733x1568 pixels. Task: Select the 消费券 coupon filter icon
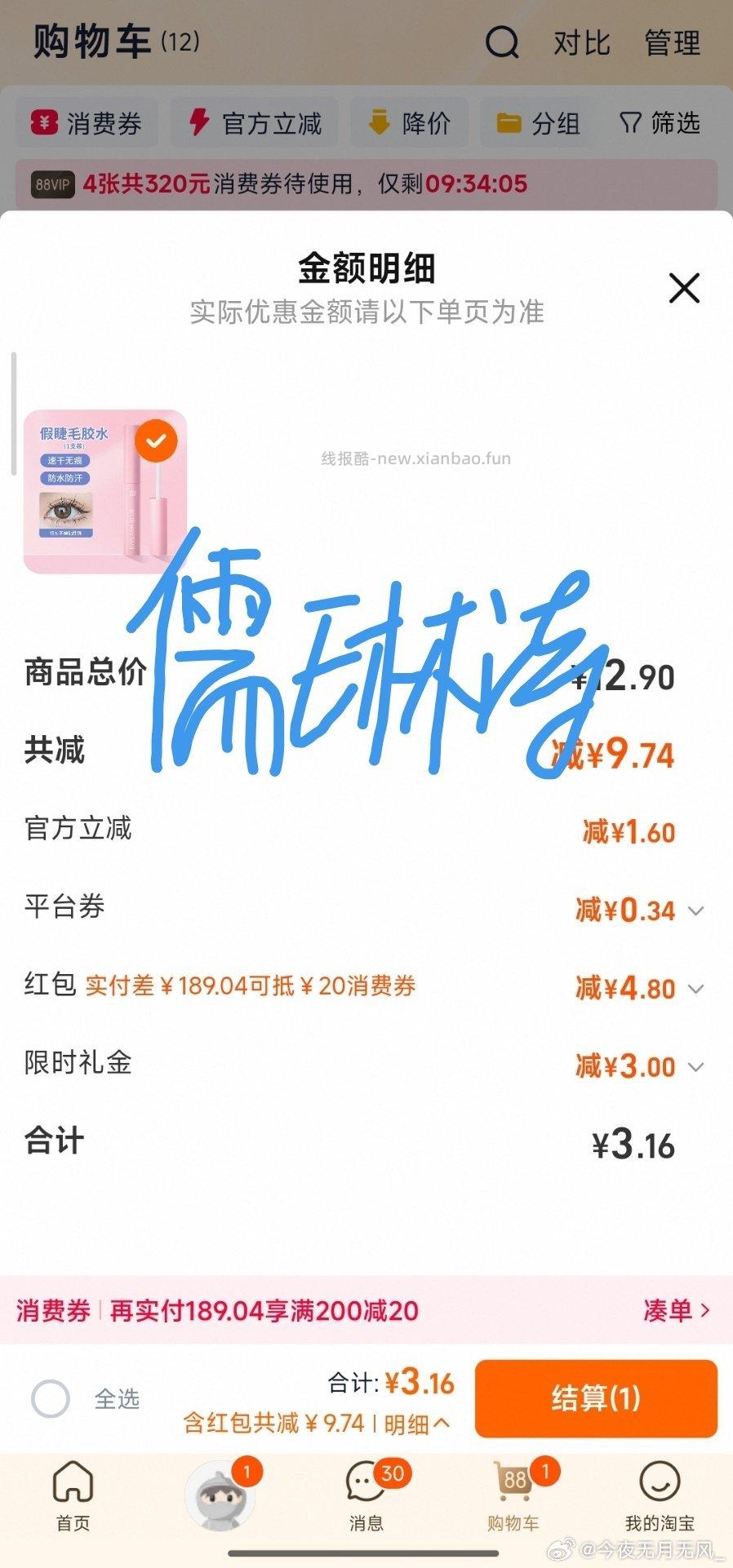(x=45, y=123)
